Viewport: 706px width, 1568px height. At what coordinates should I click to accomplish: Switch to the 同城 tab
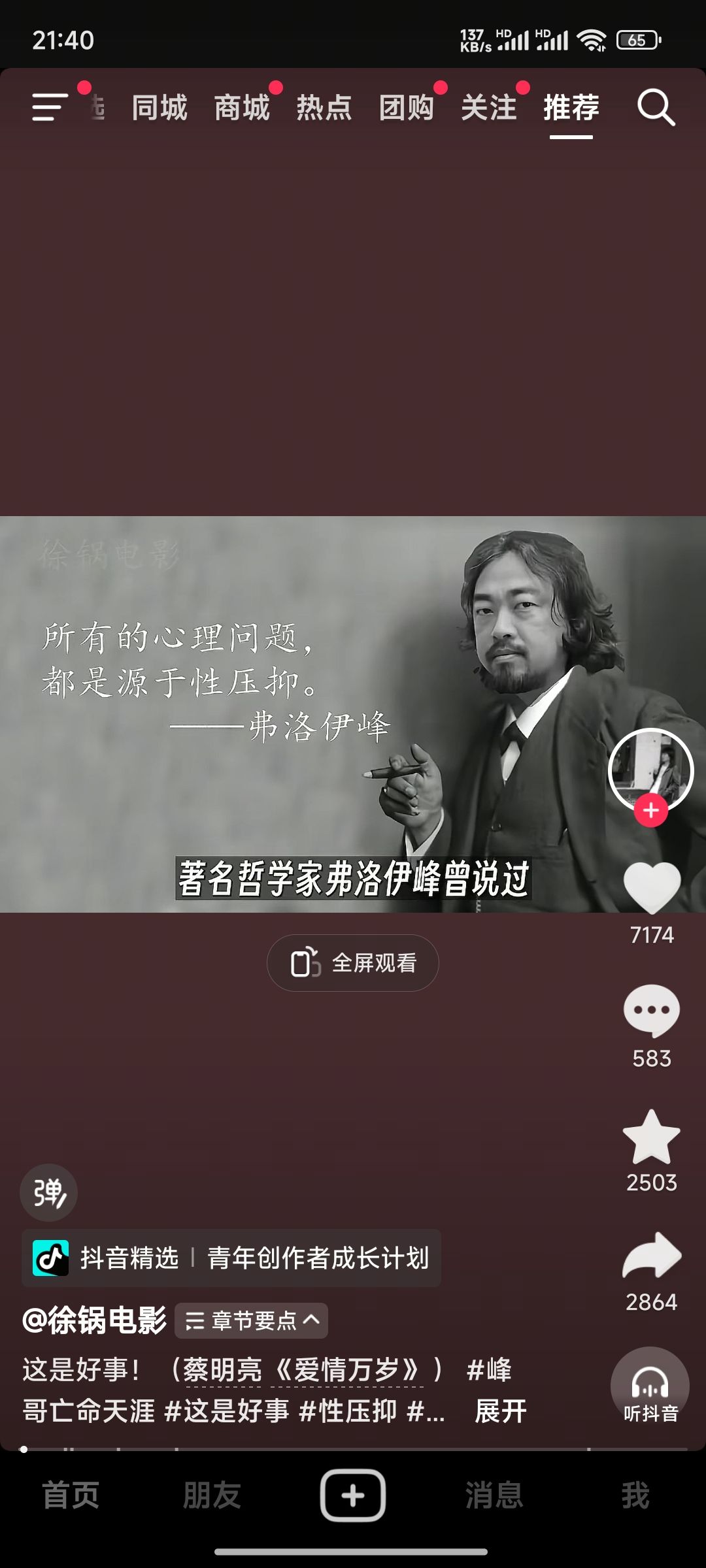pos(160,108)
